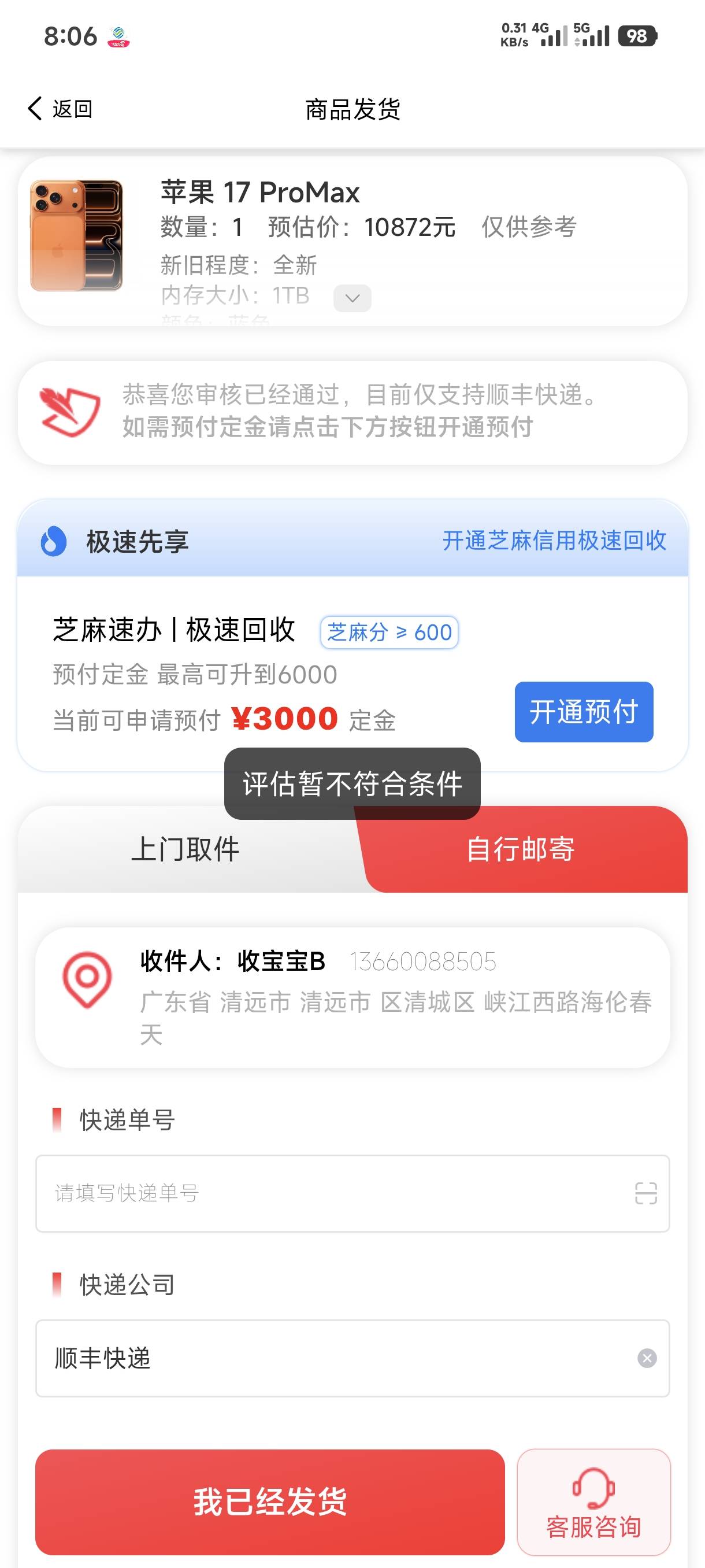The width and height of the screenshot is (705, 1568).
Task: Select the 自行邮寄 tab
Action: [x=521, y=849]
